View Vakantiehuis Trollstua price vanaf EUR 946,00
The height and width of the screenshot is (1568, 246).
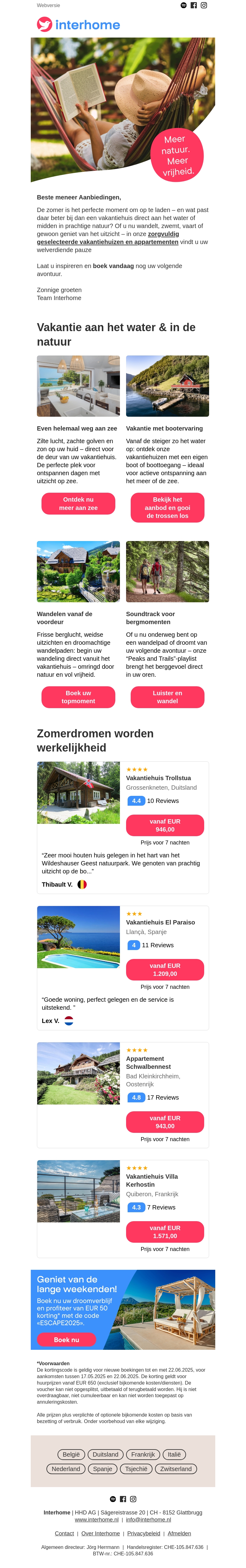[165, 825]
